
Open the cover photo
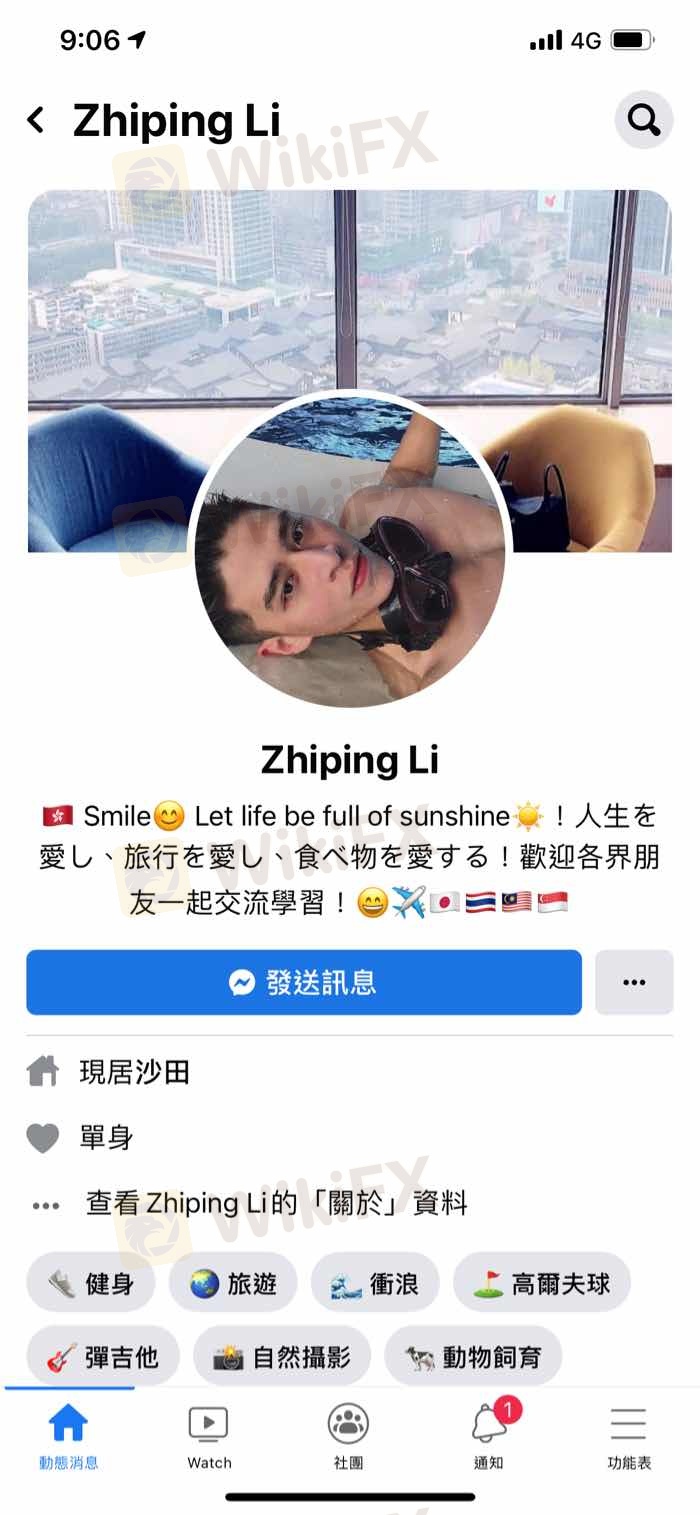(350, 290)
